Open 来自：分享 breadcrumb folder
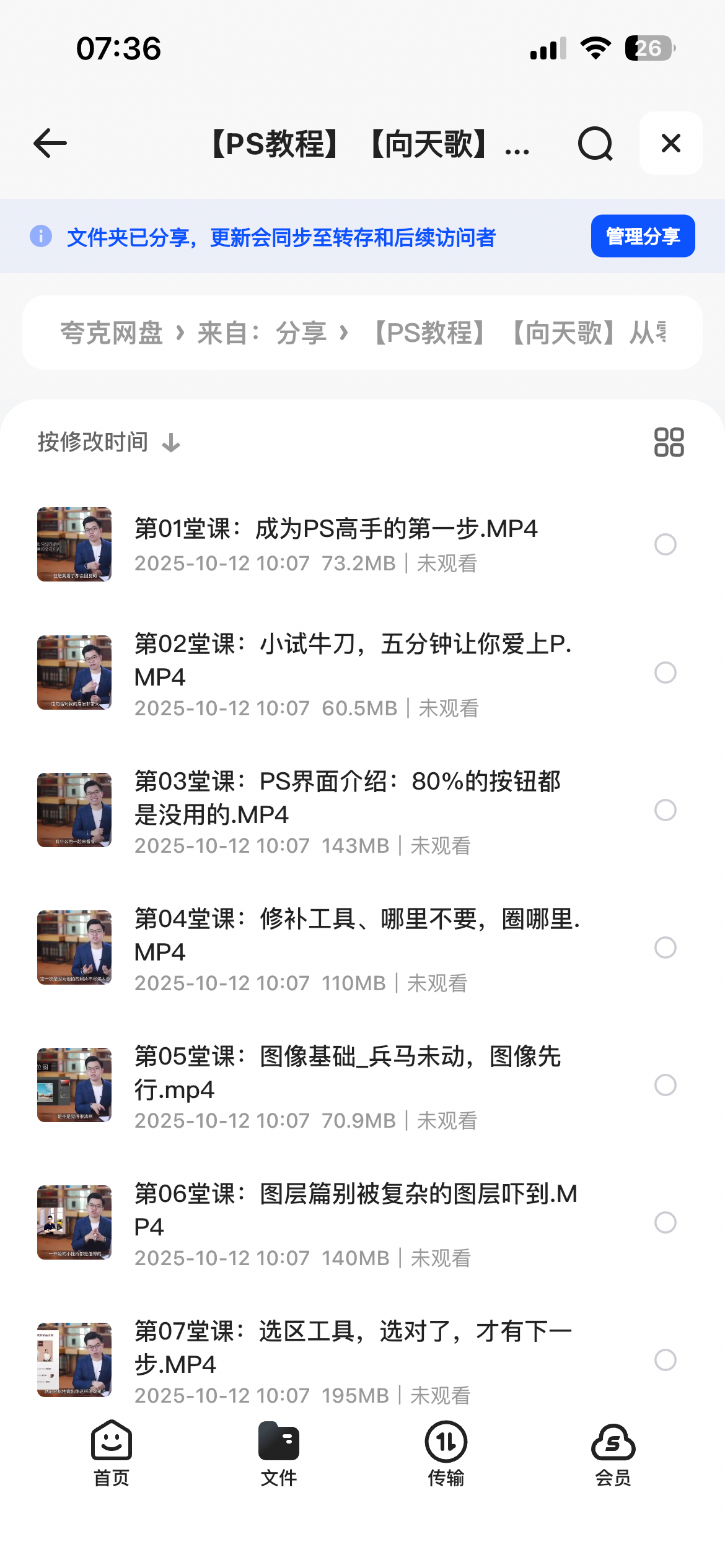The height and width of the screenshot is (1568, 725). coord(262,333)
